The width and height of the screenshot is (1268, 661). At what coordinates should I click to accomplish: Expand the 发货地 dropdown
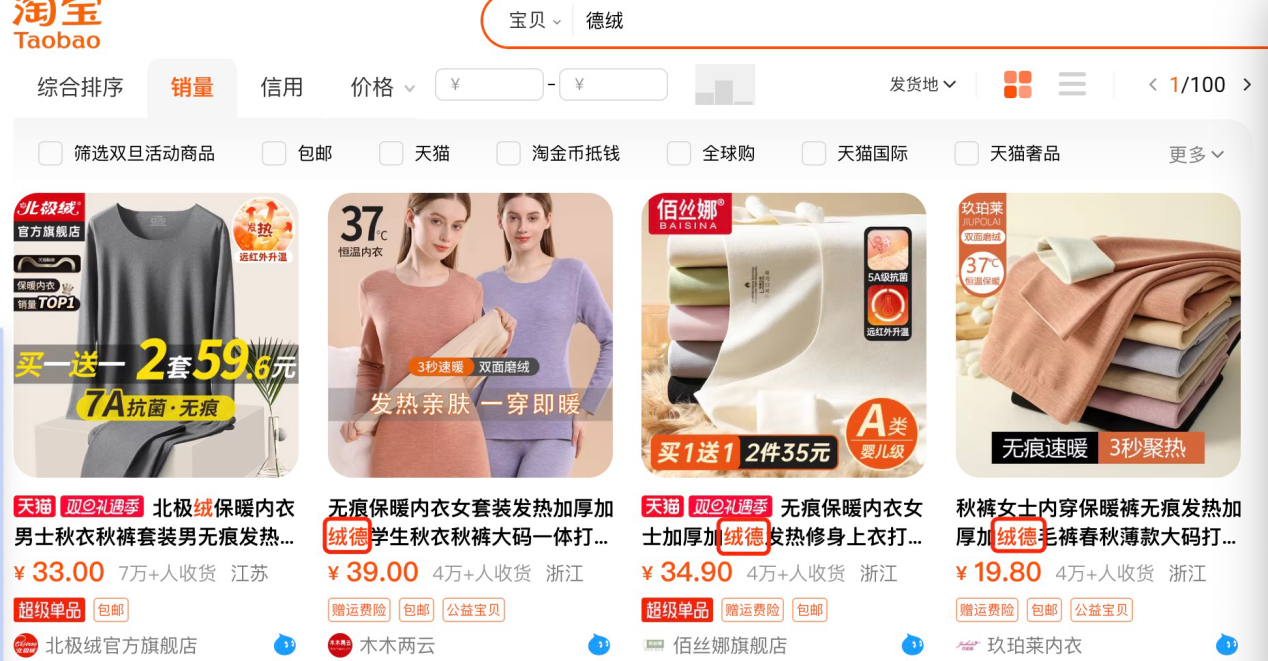point(922,85)
